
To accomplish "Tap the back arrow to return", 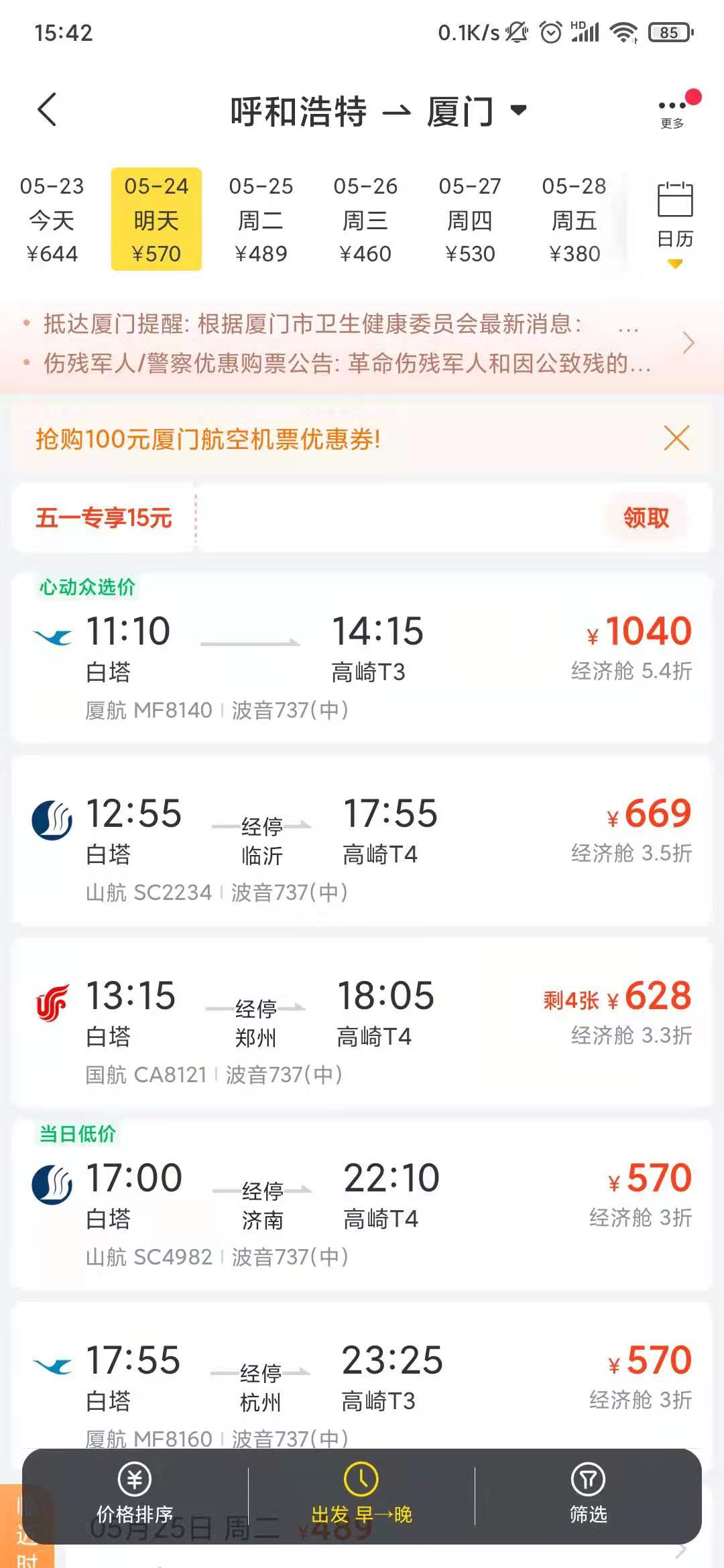I will coord(47,111).
